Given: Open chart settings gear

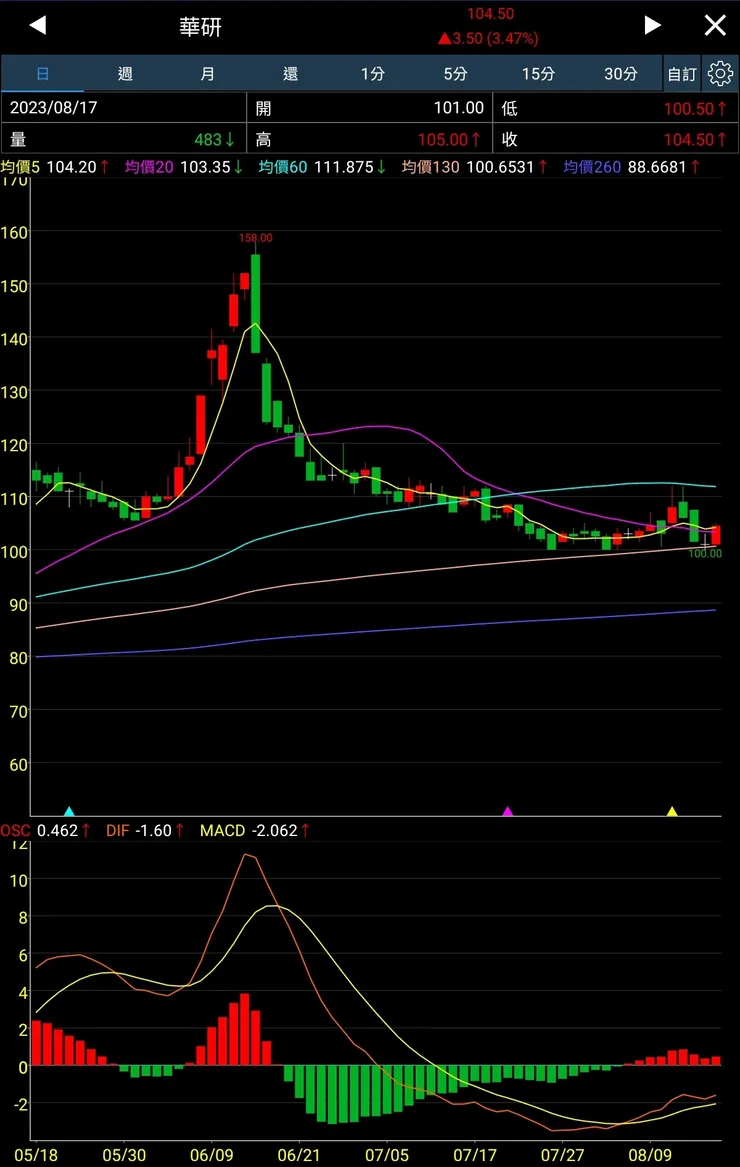Looking at the screenshot, I should click(720, 74).
